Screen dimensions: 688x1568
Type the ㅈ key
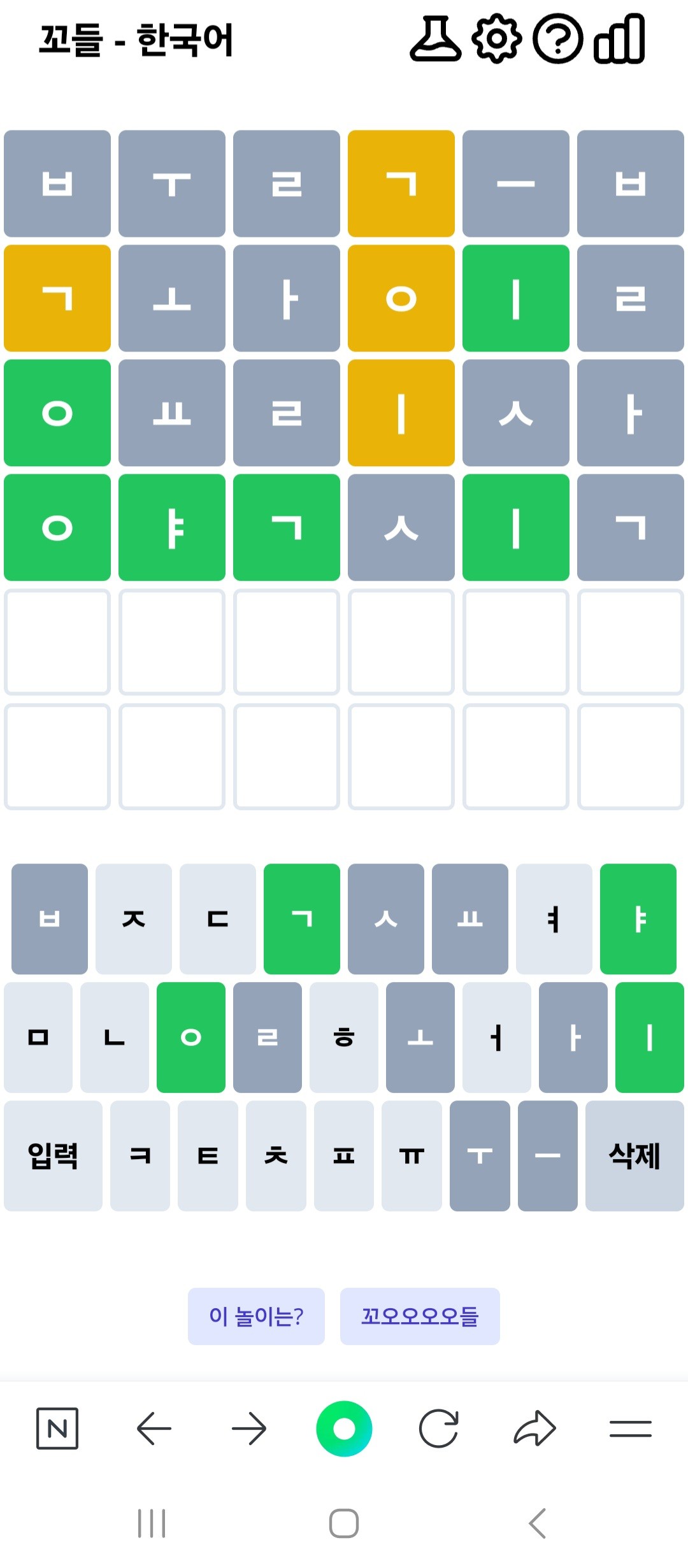click(134, 919)
